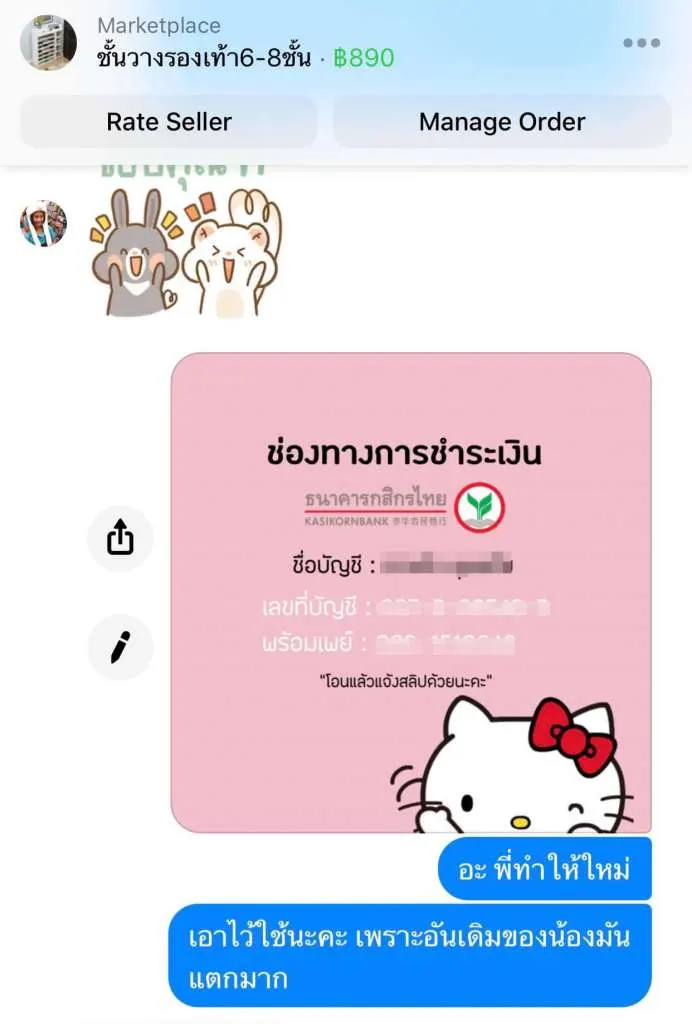
Task: Share the payment details image
Action: coord(120,539)
